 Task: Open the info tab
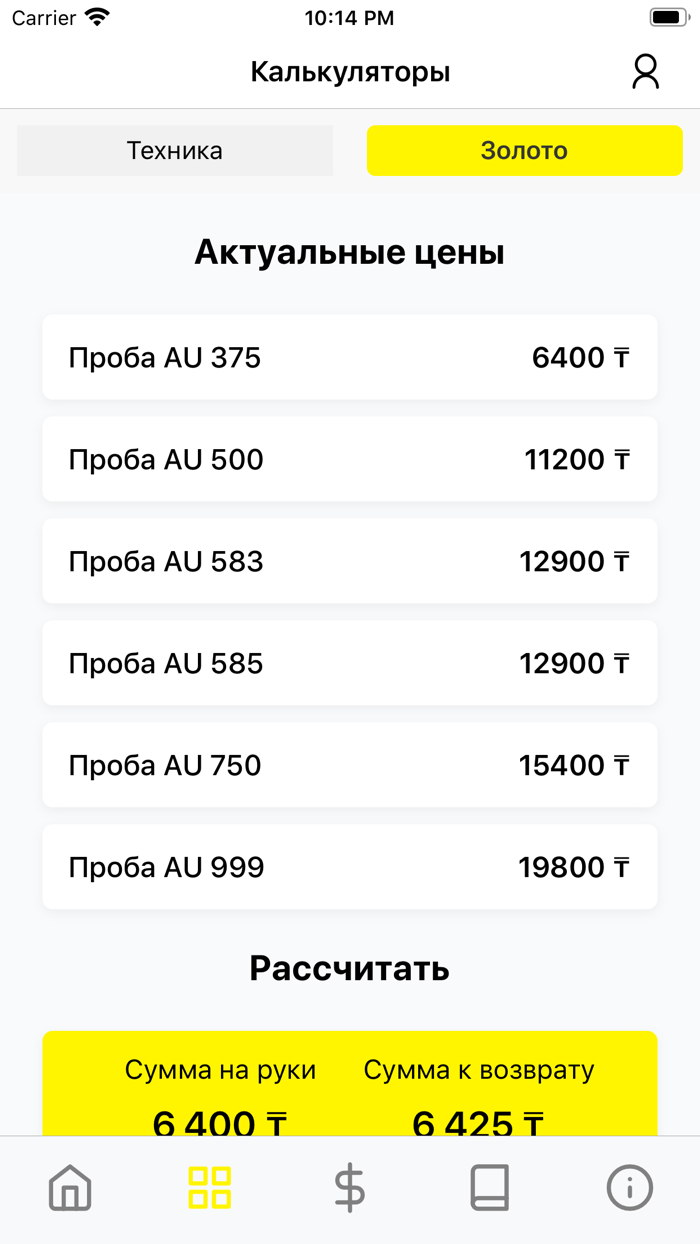pos(630,1188)
